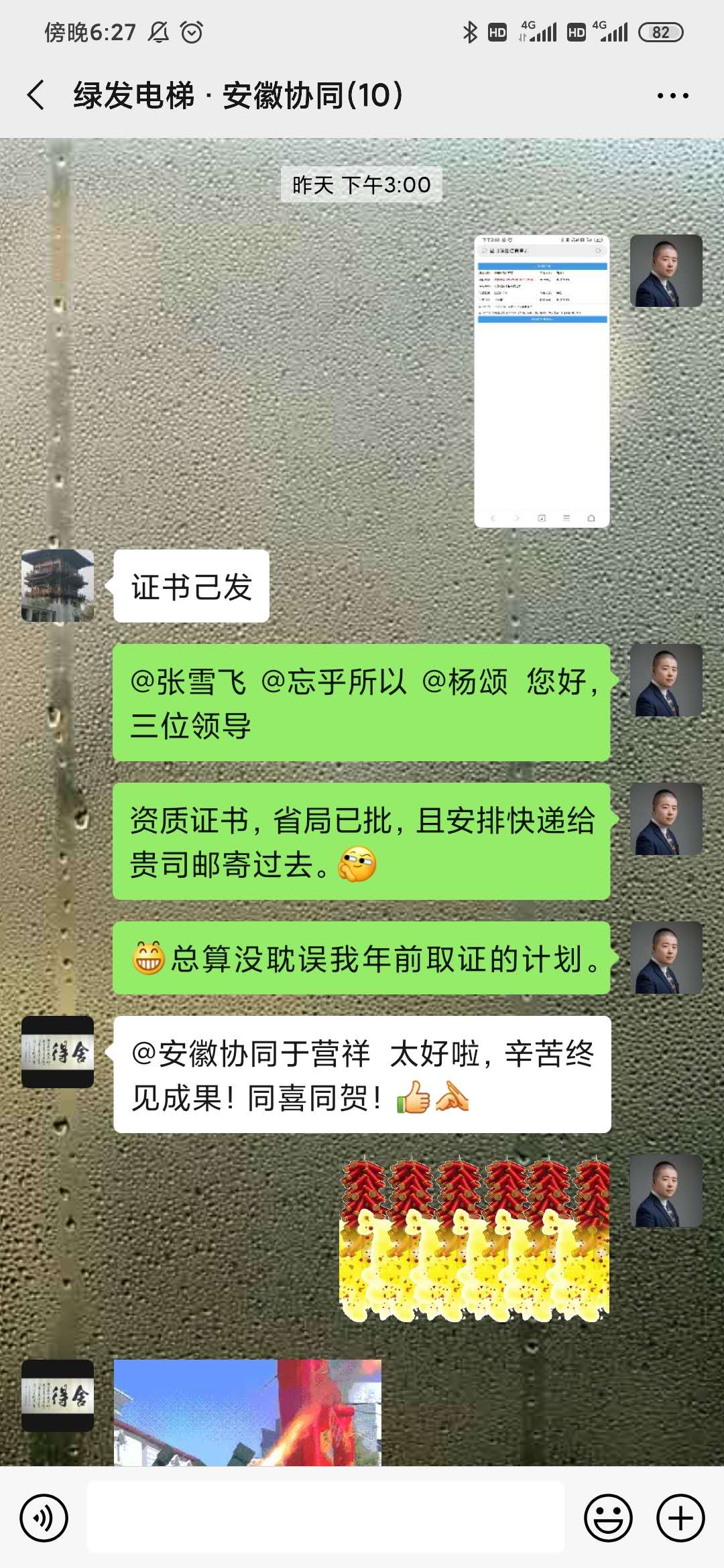
Task: Switch to voice message input
Action: 44,1518
